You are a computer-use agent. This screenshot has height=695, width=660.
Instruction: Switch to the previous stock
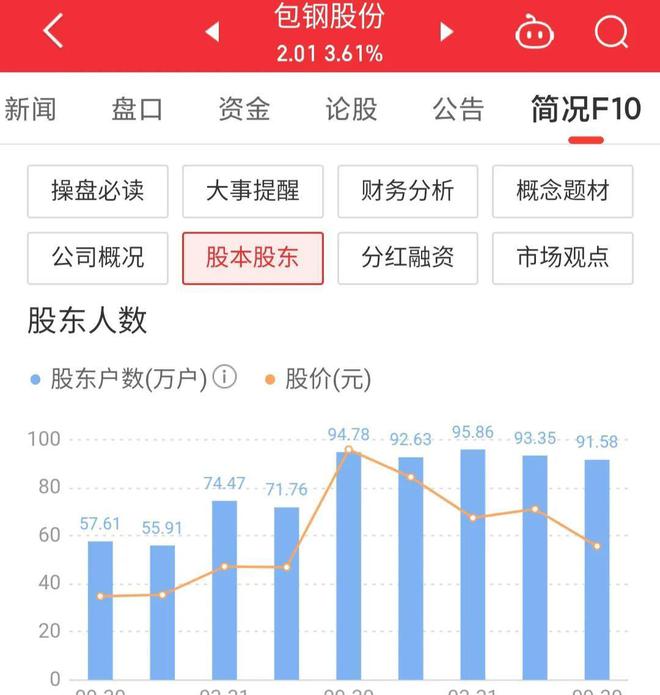(212, 32)
